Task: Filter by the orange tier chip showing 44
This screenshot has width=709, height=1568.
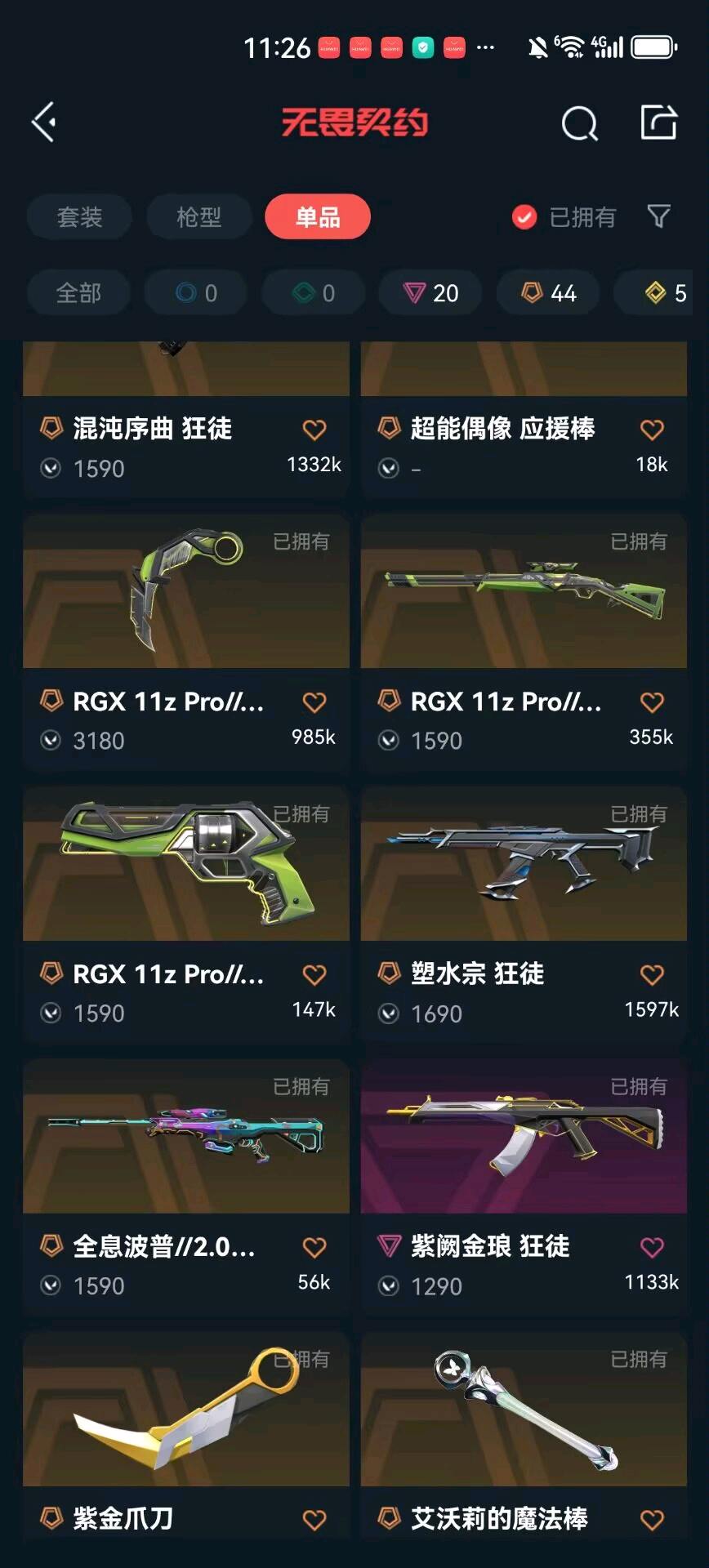Action: click(x=548, y=292)
